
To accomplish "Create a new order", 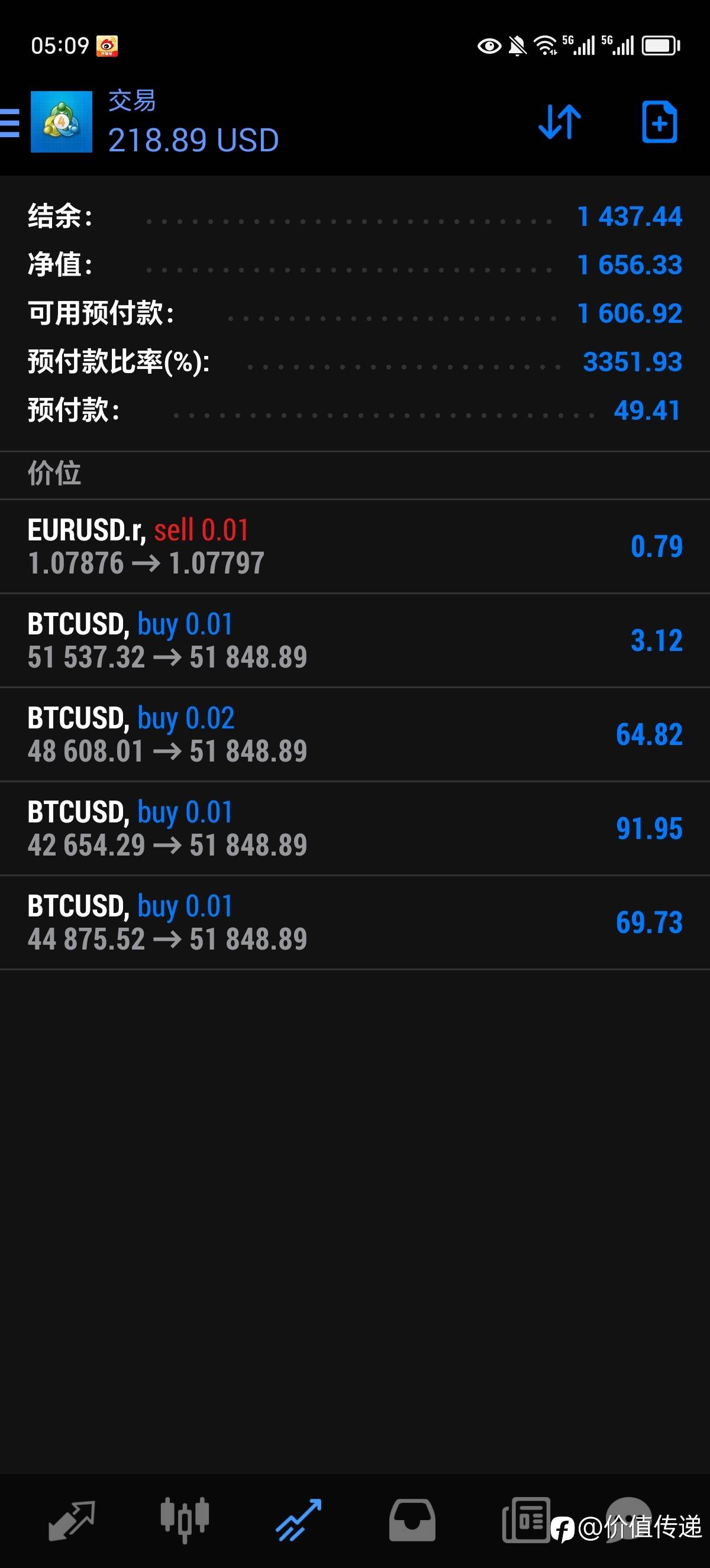I will [659, 122].
